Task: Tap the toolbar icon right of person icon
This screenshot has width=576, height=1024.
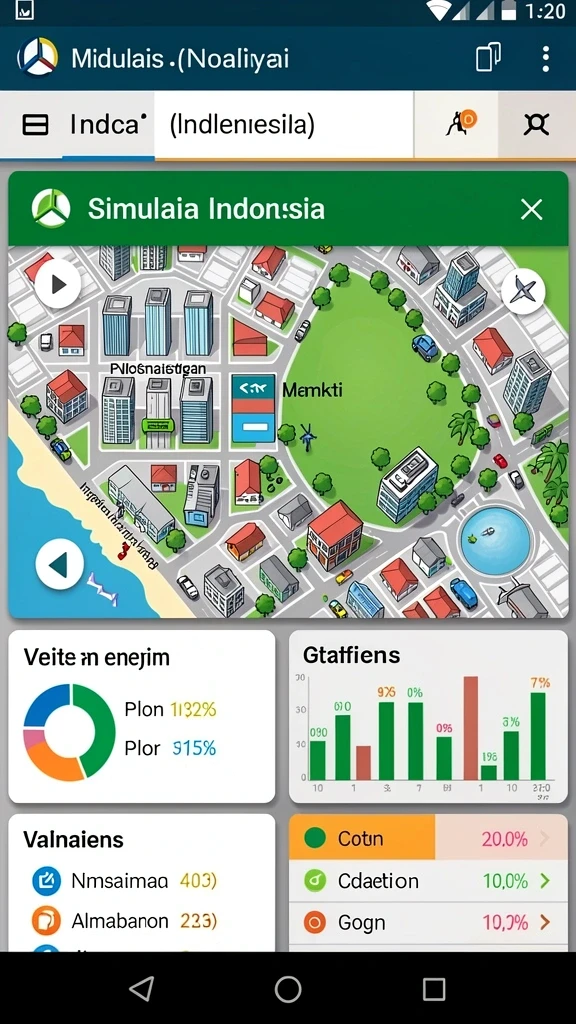Action: pyautogui.click(x=536, y=124)
